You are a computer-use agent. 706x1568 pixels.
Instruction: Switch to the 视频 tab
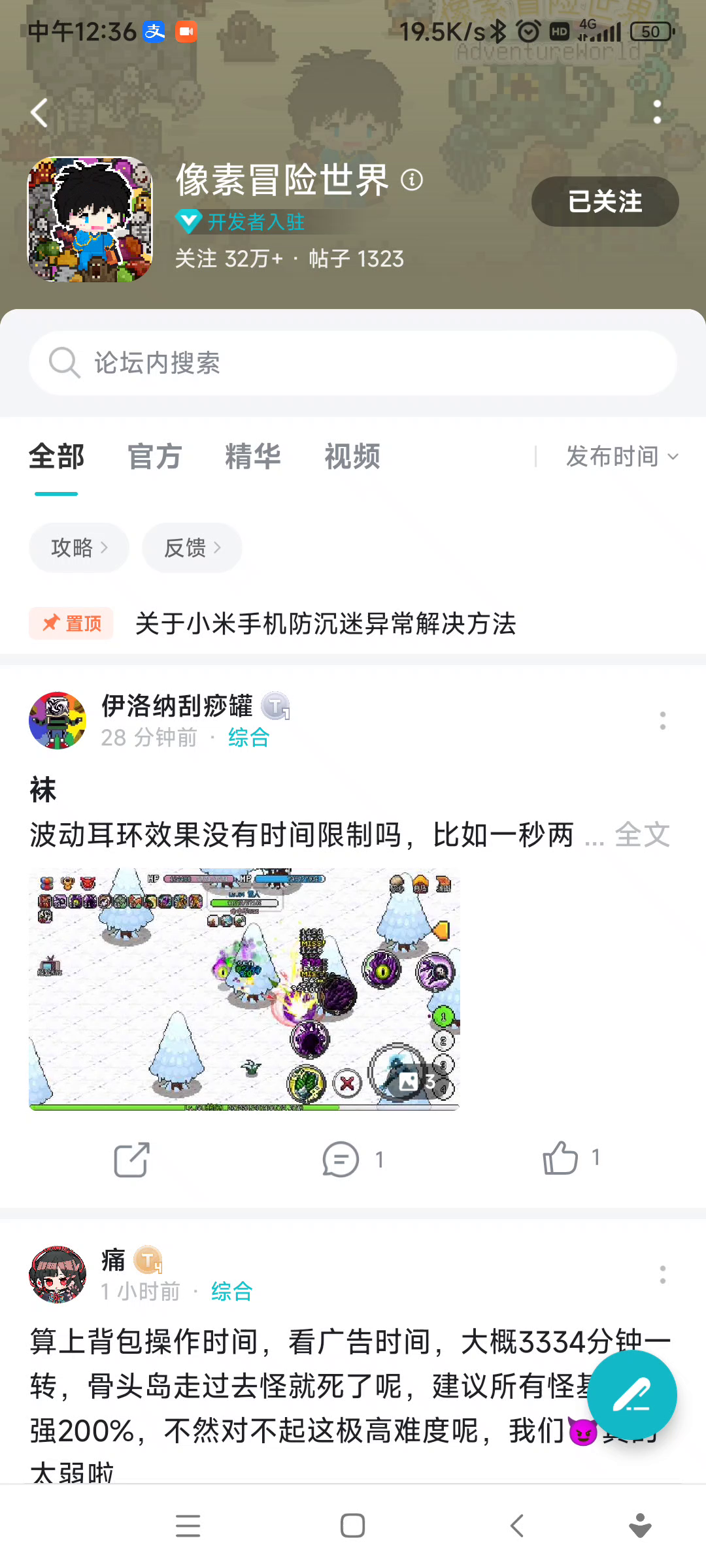(x=352, y=456)
